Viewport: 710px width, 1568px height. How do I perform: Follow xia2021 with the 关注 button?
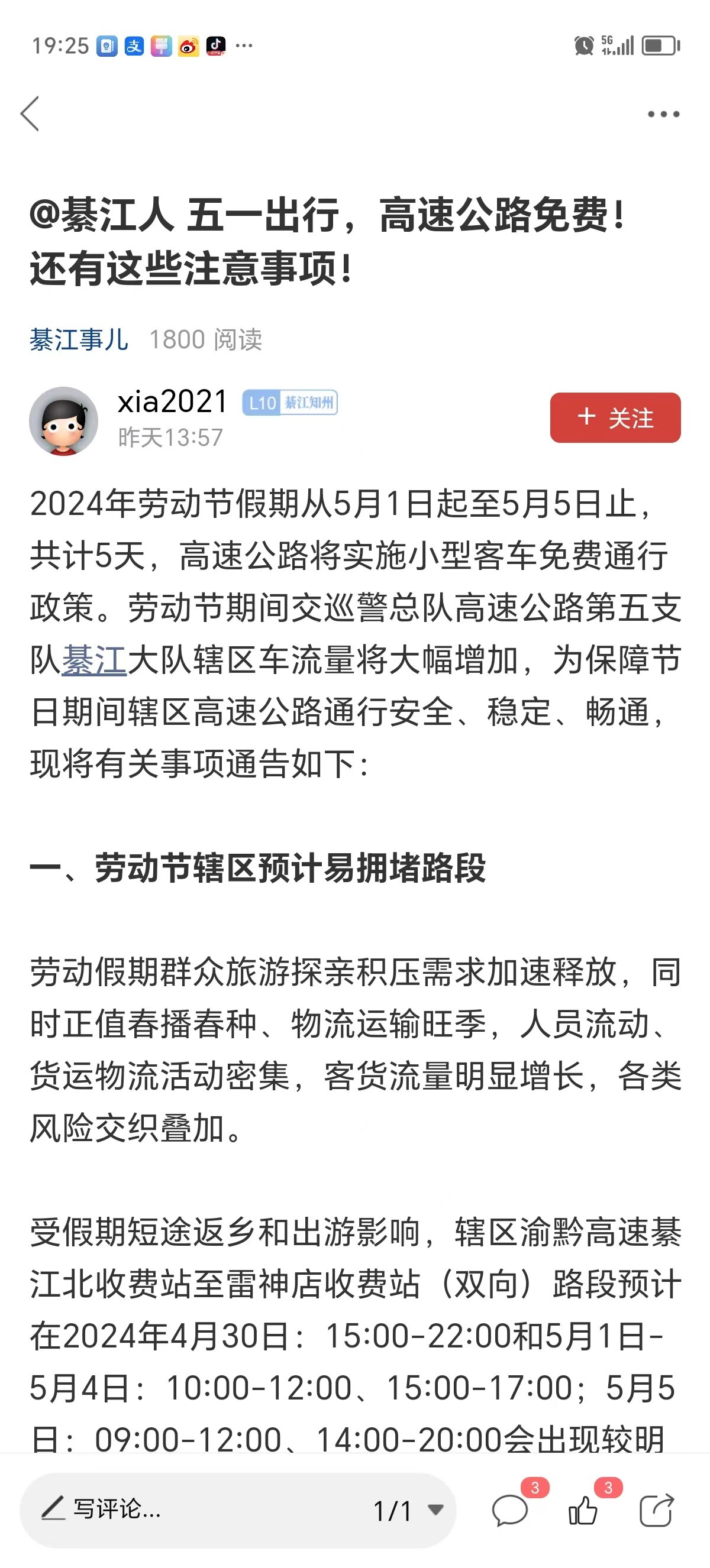pyautogui.click(x=615, y=417)
